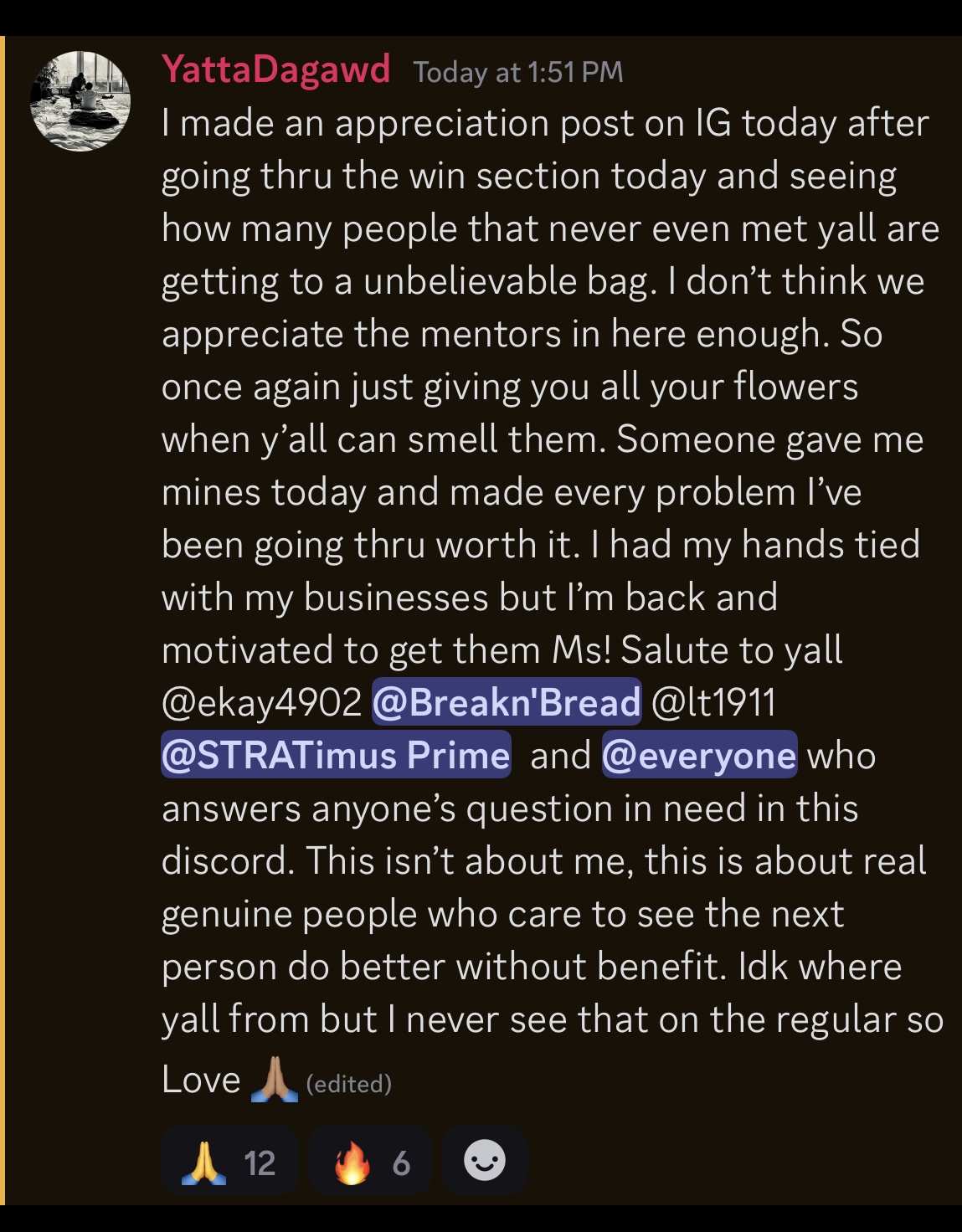Open YattaDagawd's profile avatar

pyautogui.click(x=80, y=100)
